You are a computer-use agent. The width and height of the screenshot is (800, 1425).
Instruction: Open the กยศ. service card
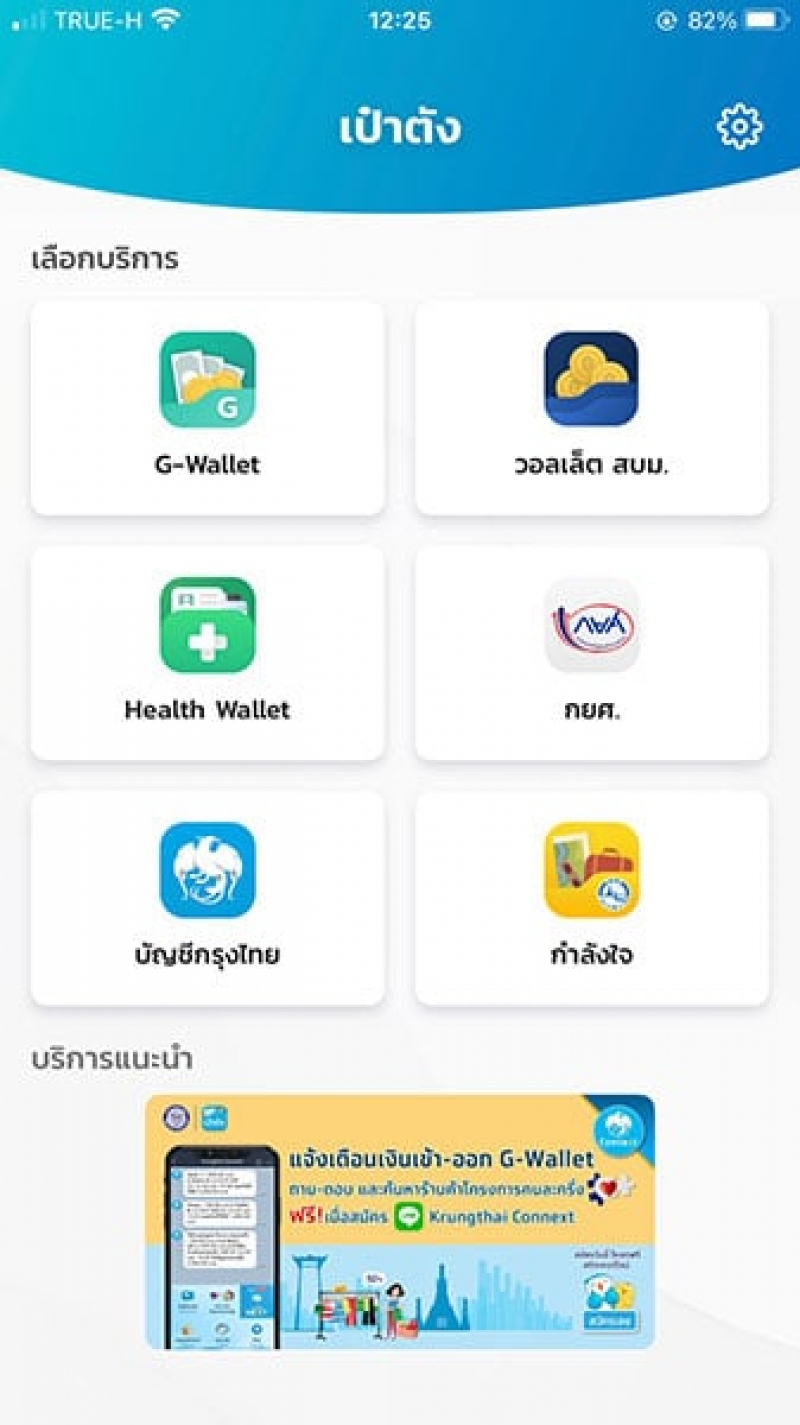592,653
